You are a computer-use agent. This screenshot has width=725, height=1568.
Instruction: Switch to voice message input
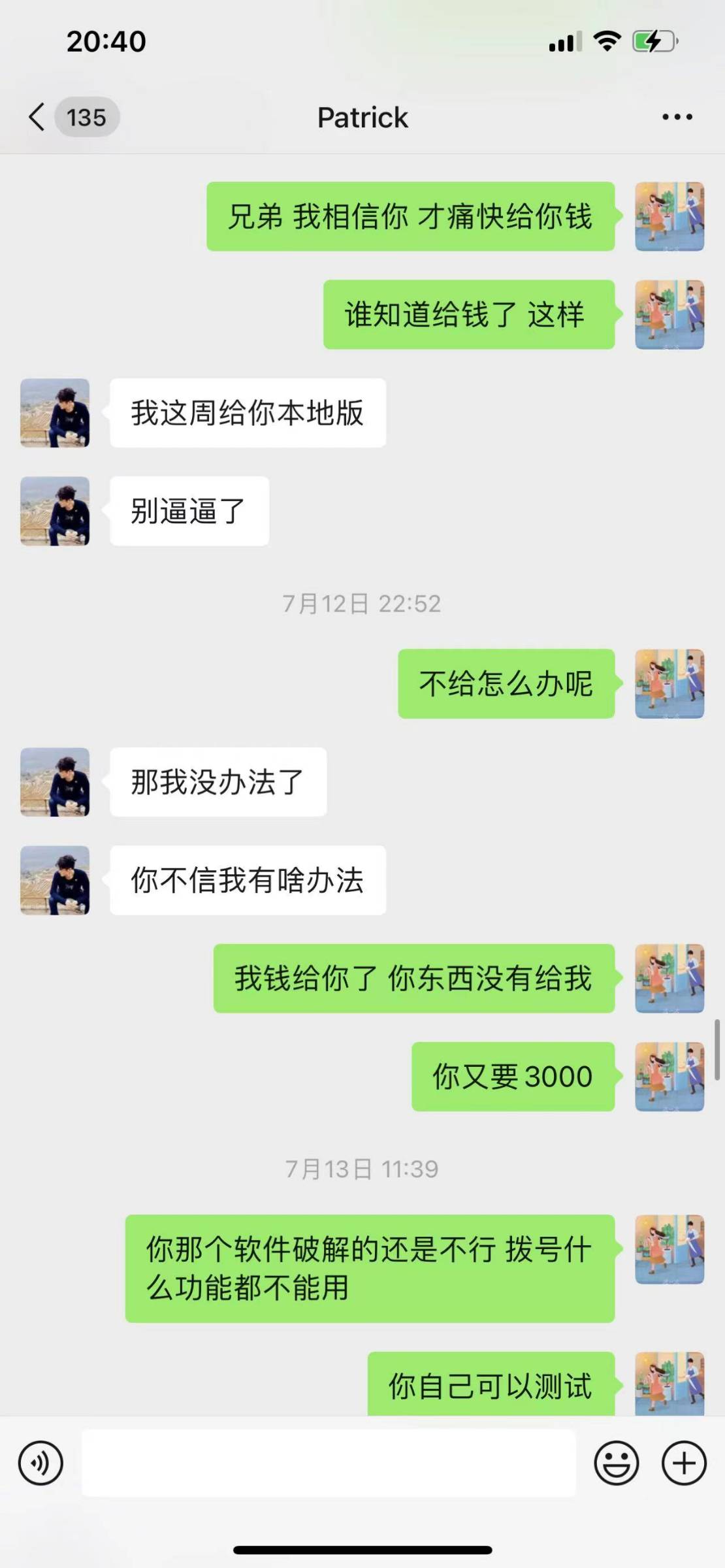40,1463
